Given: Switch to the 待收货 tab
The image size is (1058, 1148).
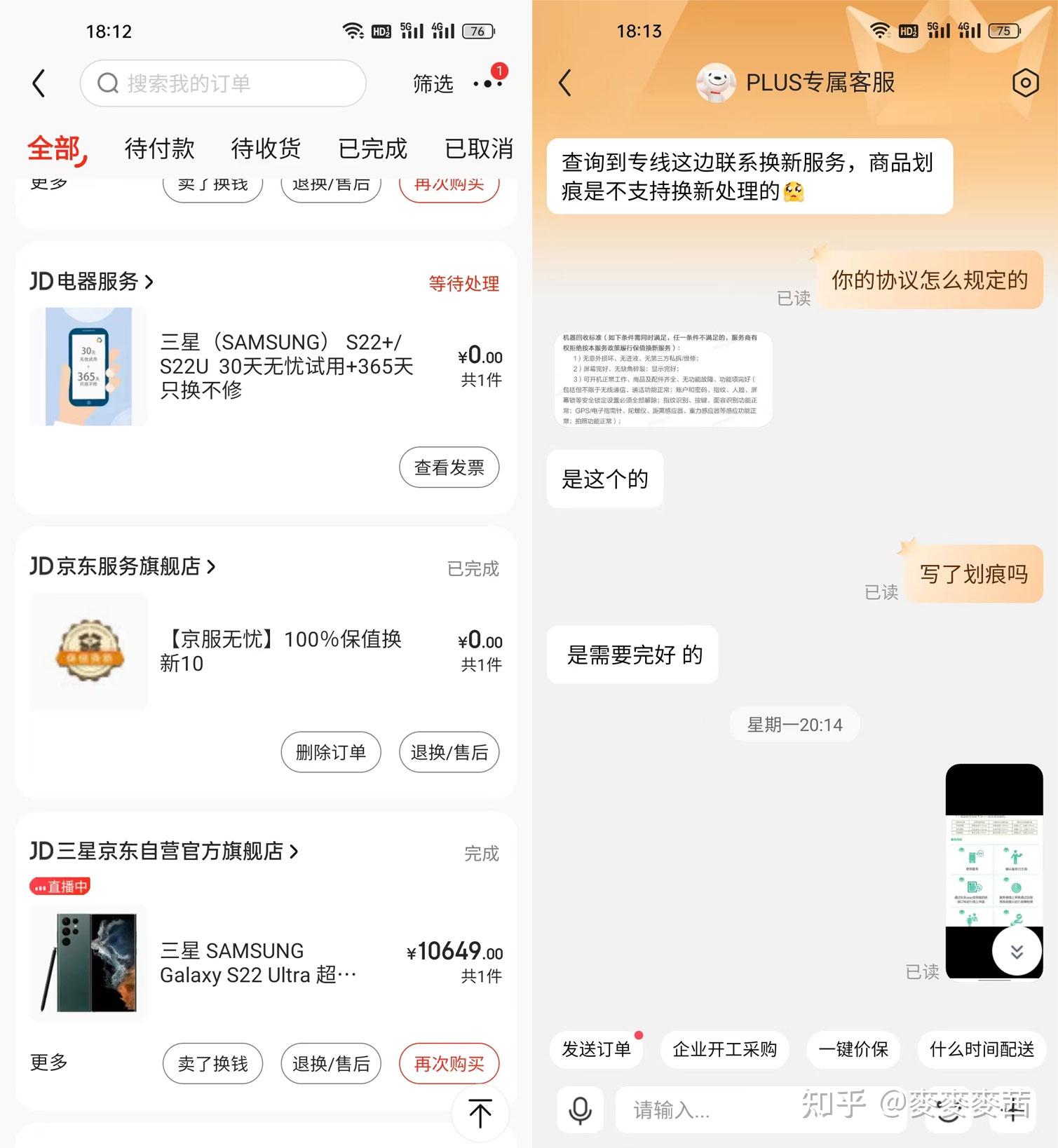Looking at the screenshot, I should click(x=266, y=149).
